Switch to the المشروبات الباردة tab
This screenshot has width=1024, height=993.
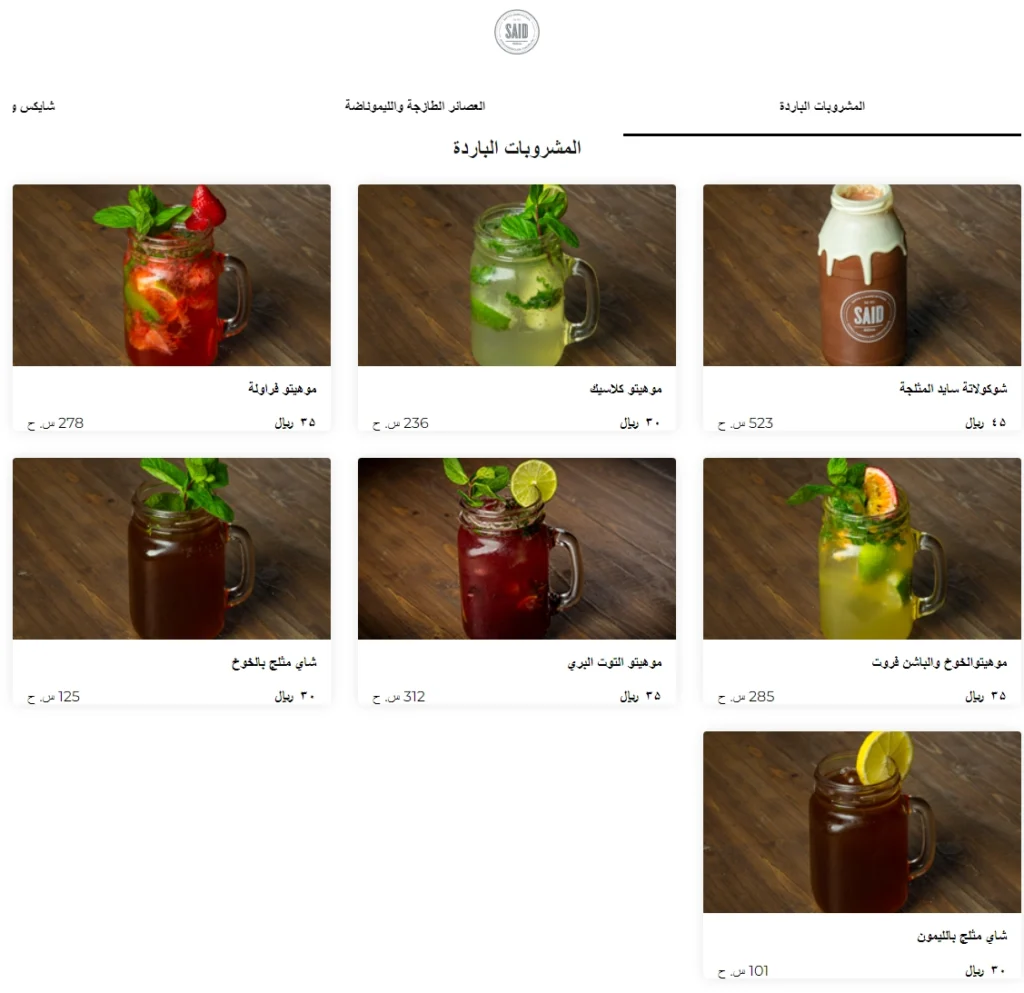tap(822, 106)
